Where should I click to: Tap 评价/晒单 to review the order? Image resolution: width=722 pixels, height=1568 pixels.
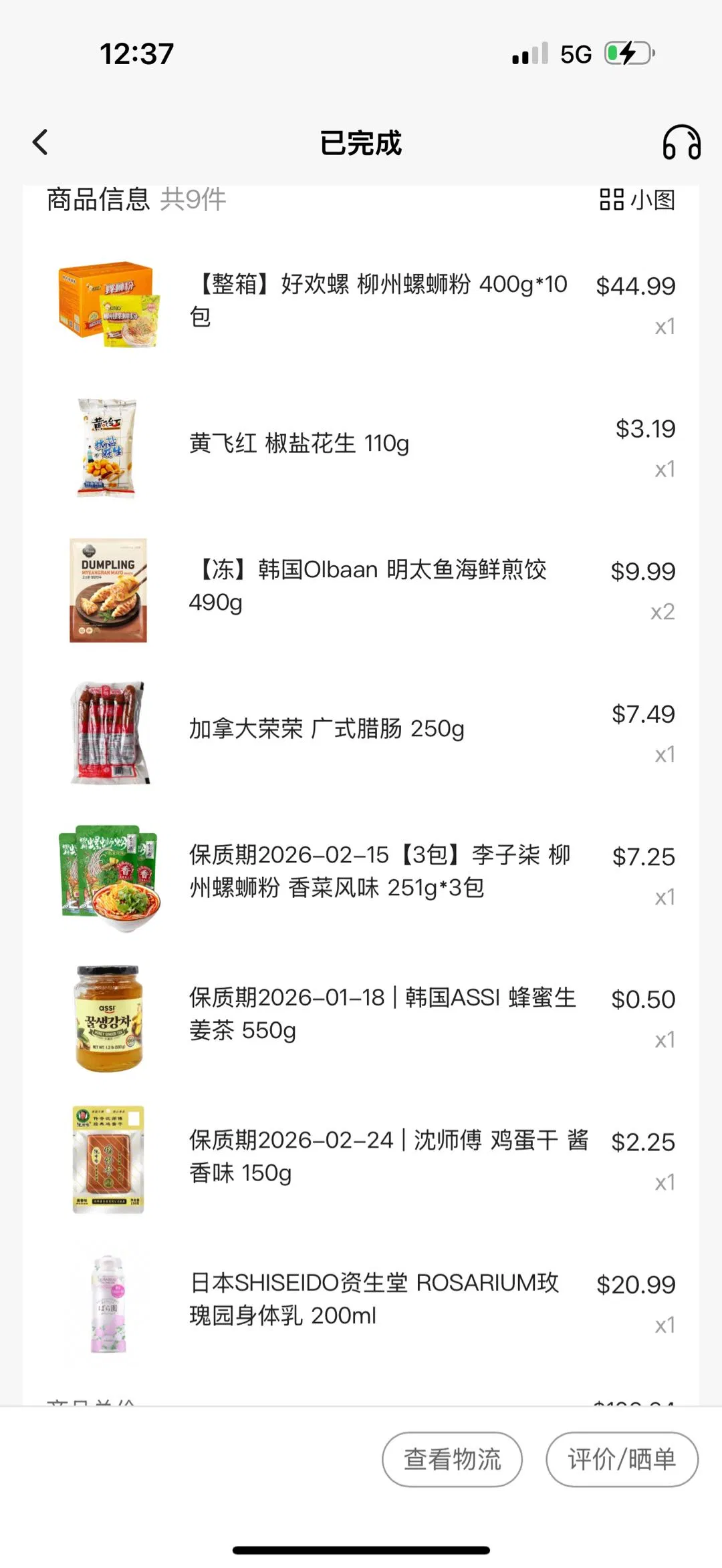pyautogui.click(x=622, y=1460)
